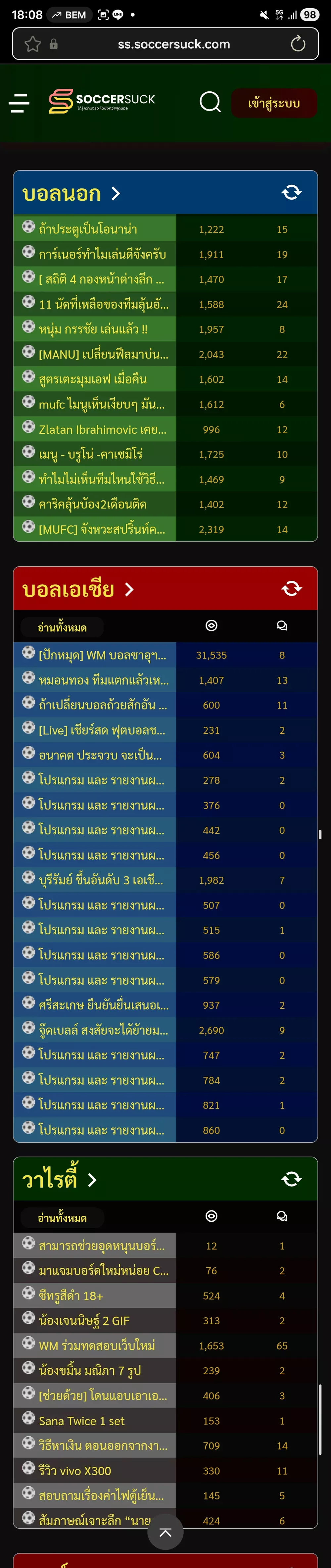This screenshot has height=1568, width=331.
Task: Open thread ถ้าประตูเป็นโอนาน่า
Action: pos(88,229)
